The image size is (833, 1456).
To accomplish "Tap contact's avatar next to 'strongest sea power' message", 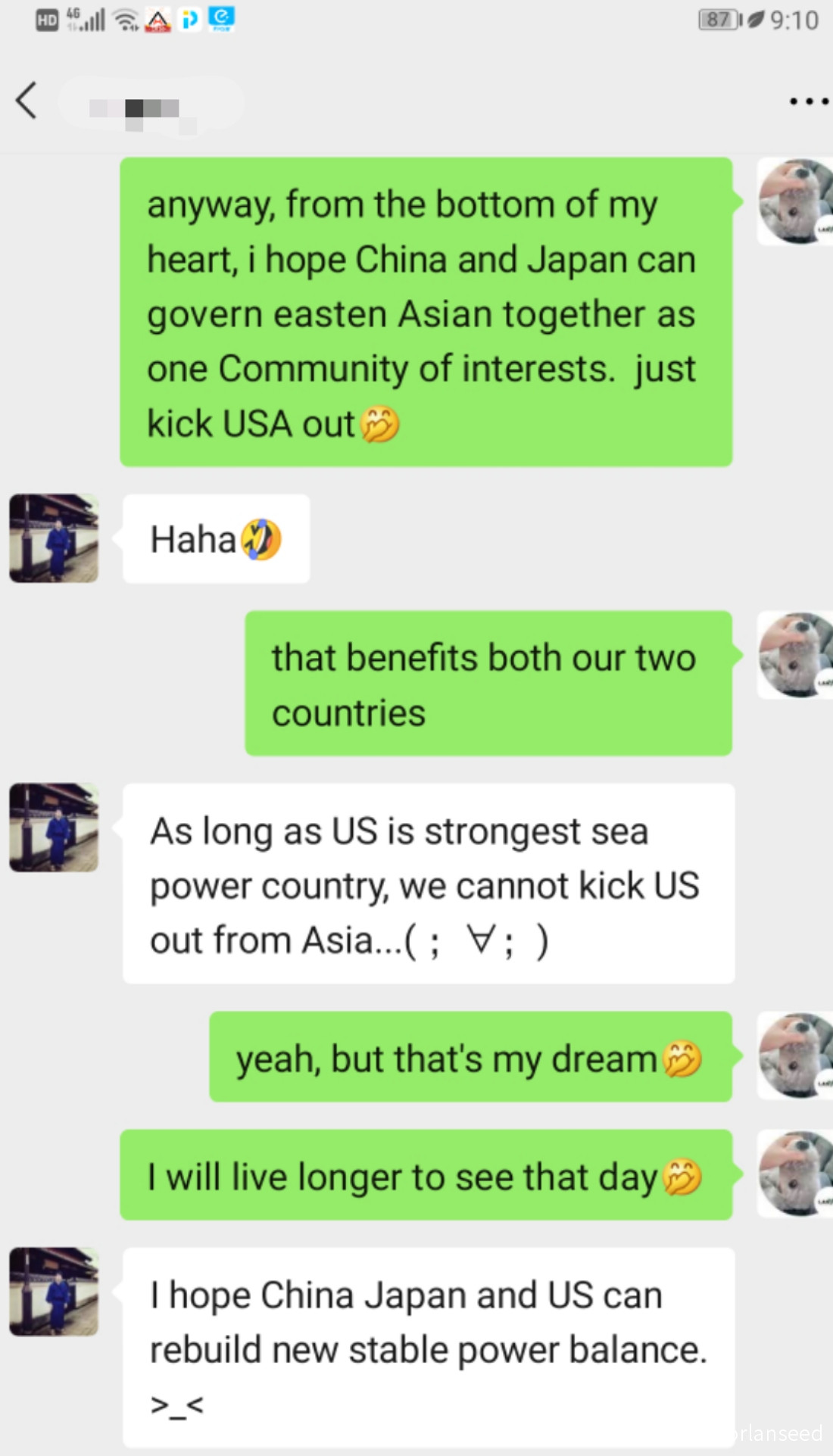I will (54, 828).
